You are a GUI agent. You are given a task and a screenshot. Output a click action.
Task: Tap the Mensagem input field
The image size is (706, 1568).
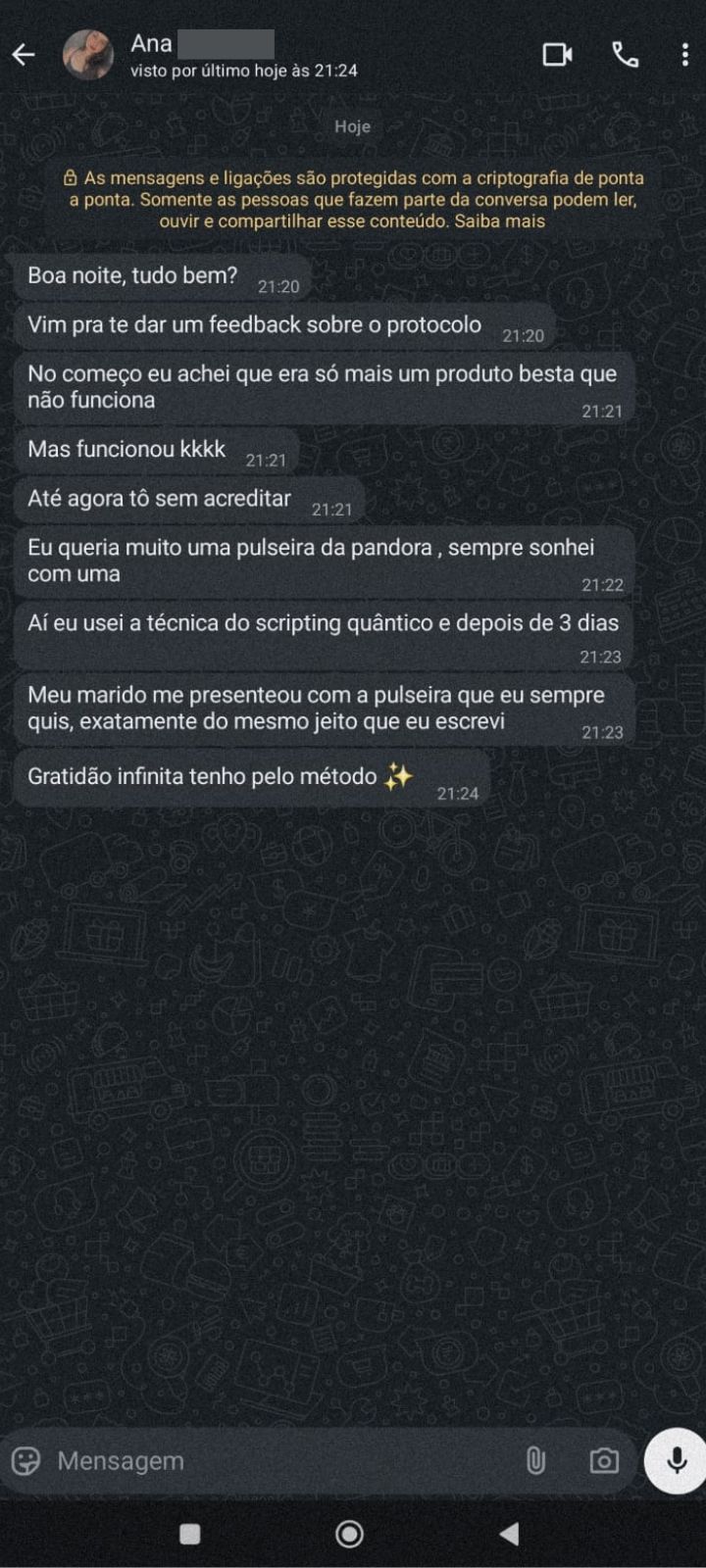[245, 1459]
